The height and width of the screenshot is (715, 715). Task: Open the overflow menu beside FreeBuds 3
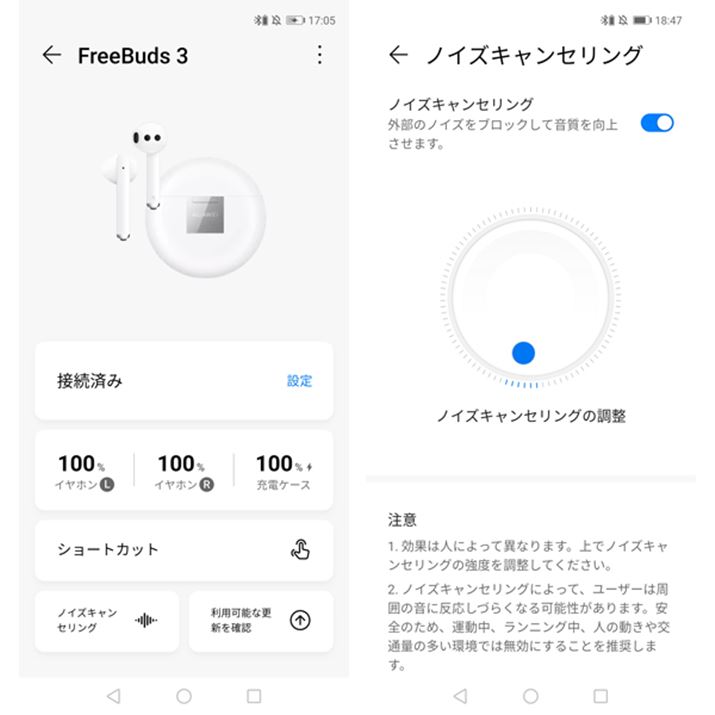319,55
